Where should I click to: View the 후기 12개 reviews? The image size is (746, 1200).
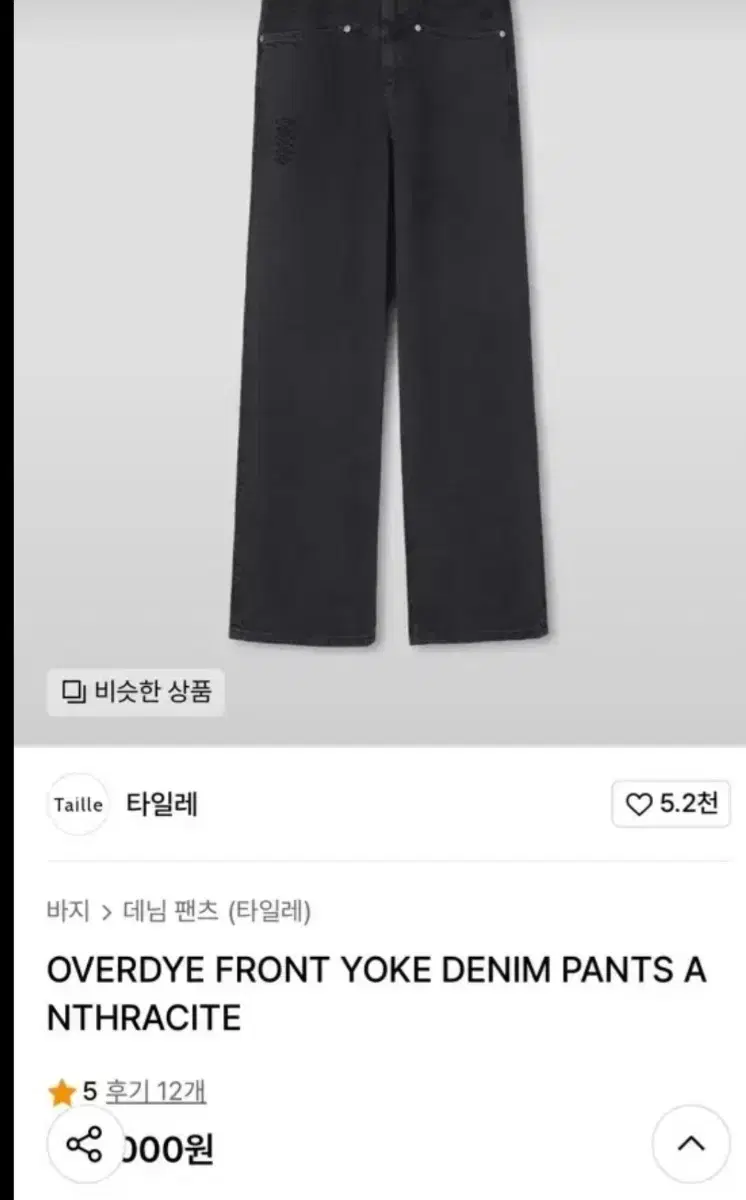tap(155, 1091)
